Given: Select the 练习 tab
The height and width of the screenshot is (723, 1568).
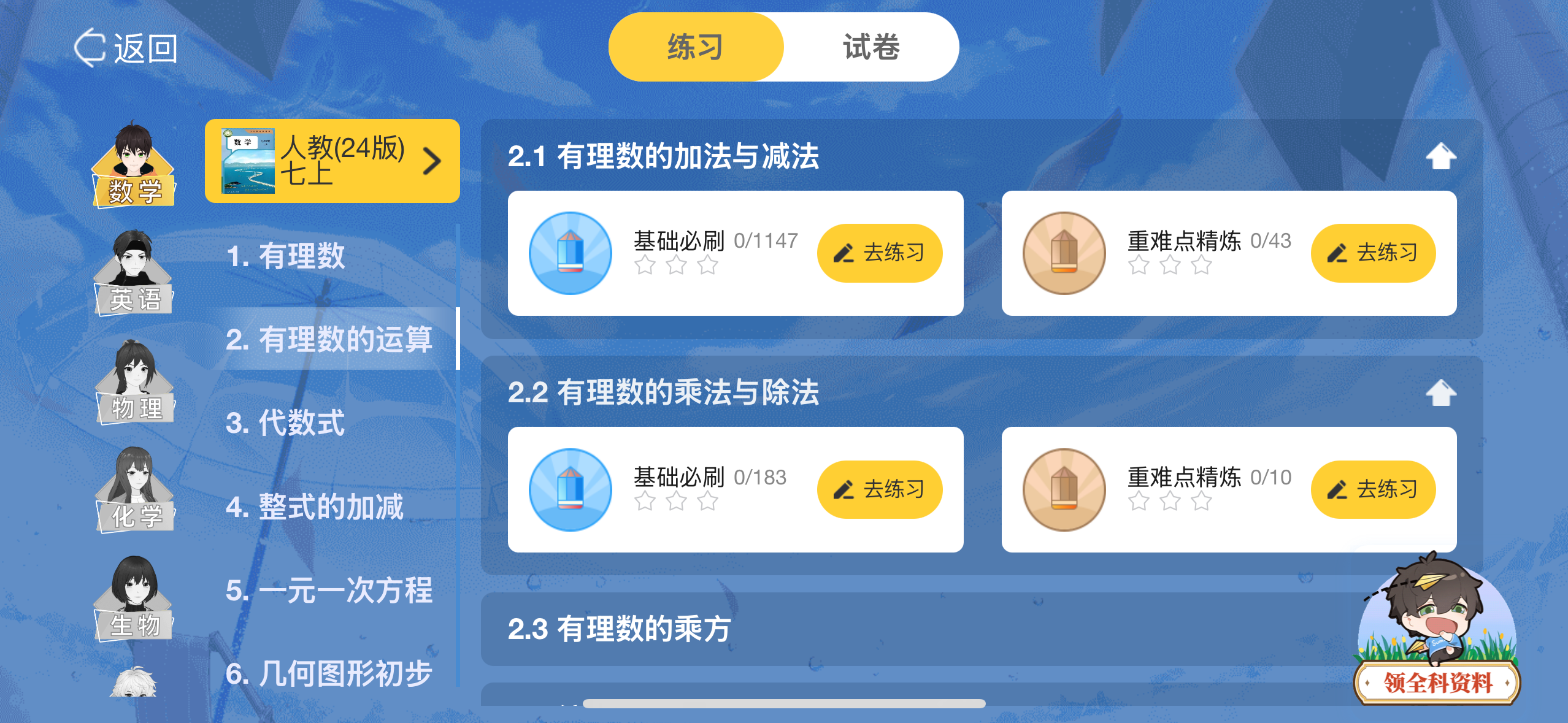Looking at the screenshot, I should point(696,47).
